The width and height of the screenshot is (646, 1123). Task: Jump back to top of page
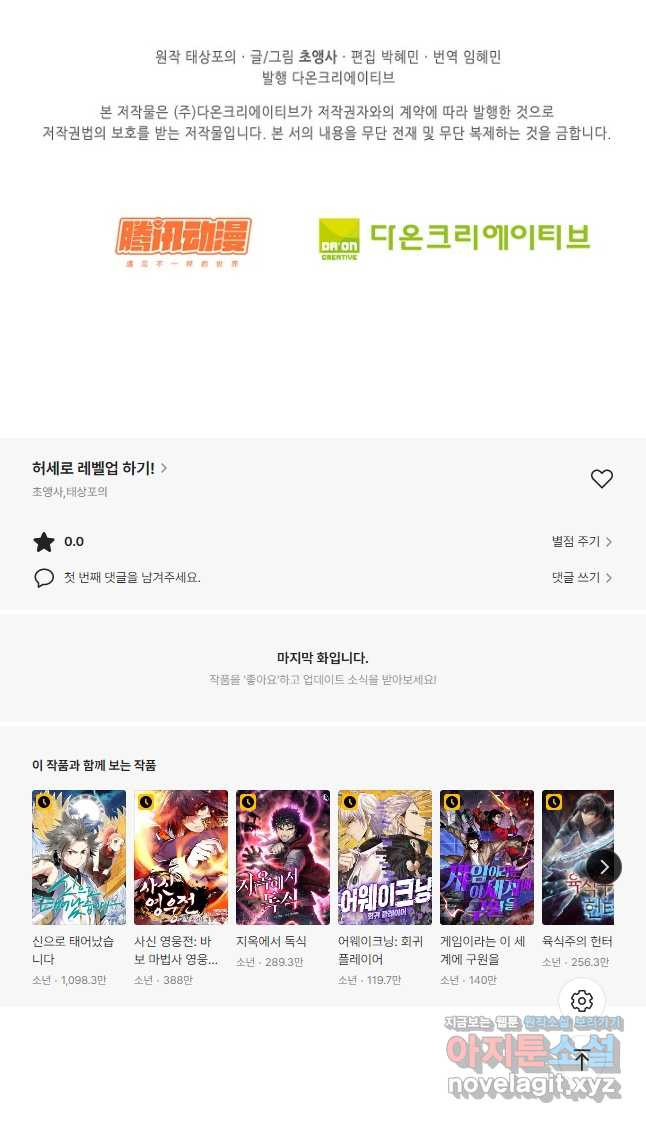coord(582,1060)
